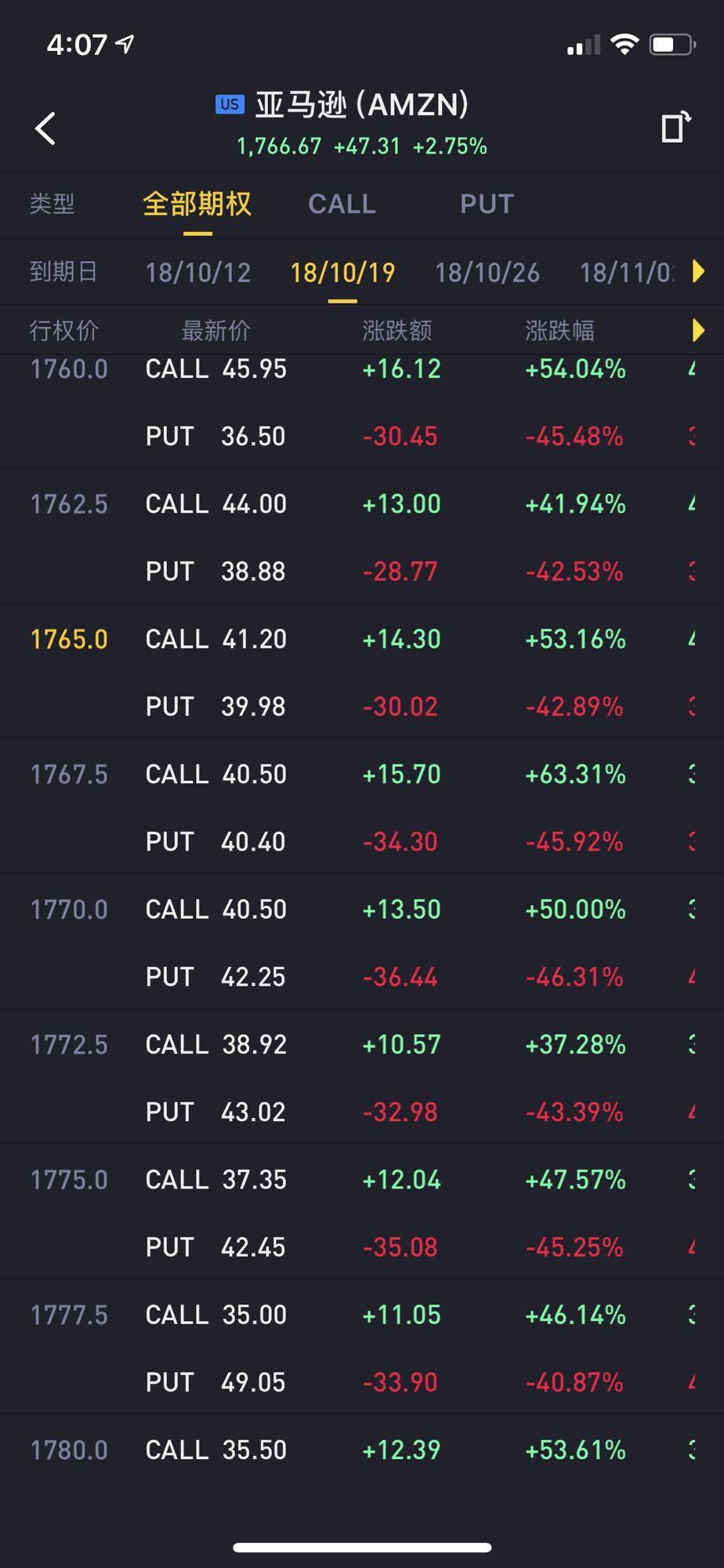Open the 1767.5 PUT option at 40.40
The width and height of the screenshot is (724, 1568).
coord(362,841)
